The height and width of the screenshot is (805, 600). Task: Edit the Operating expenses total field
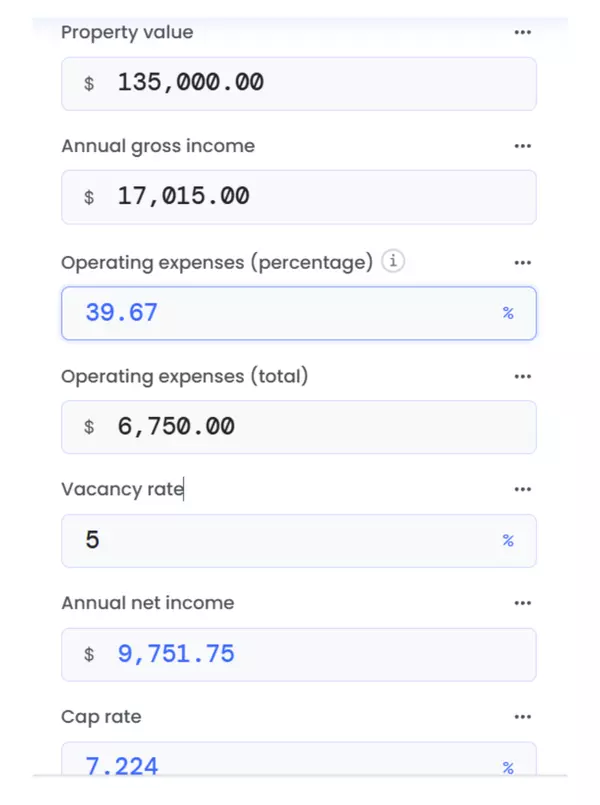(298, 427)
